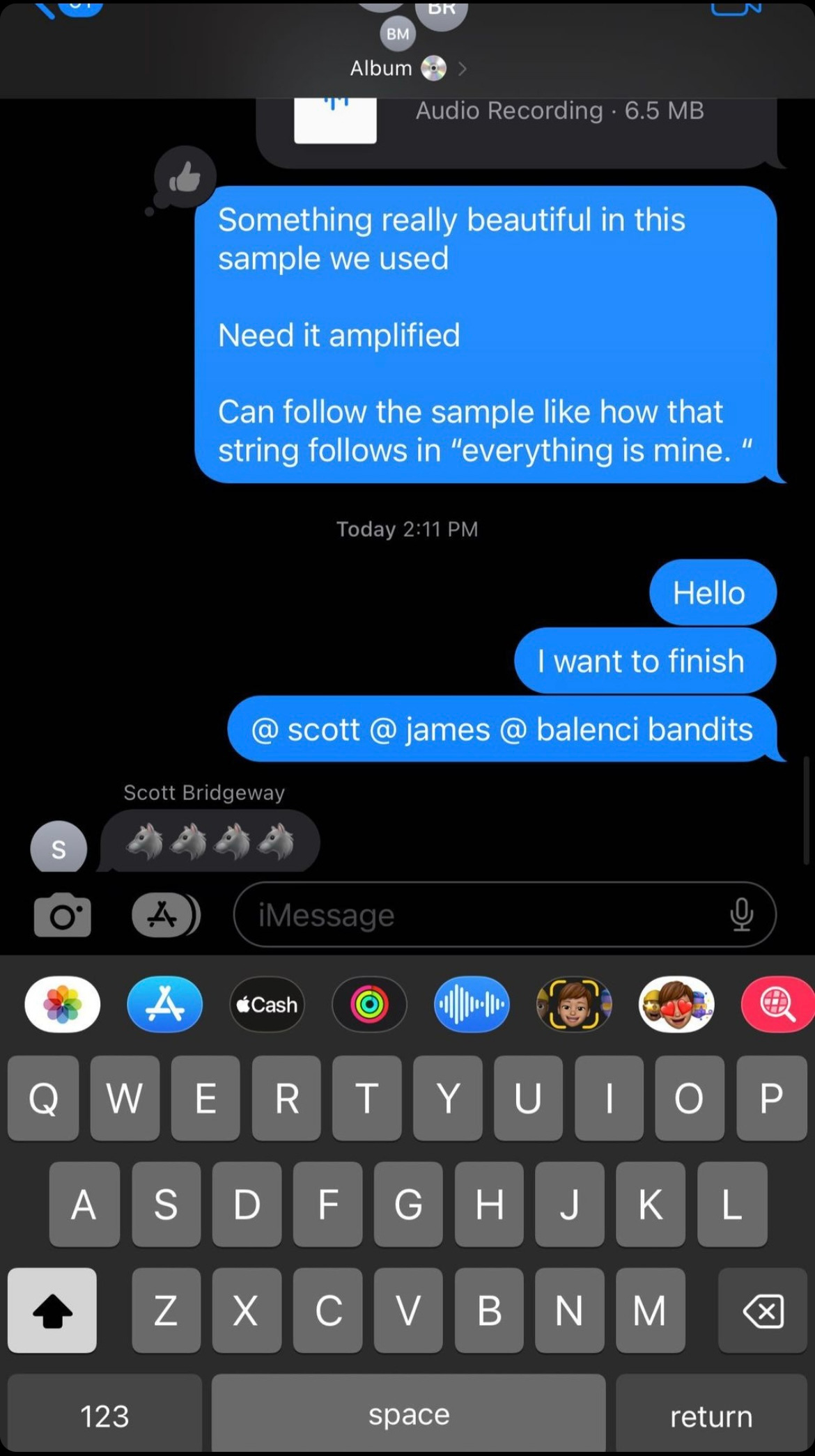This screenshot has height=1456, width=815.
Task: Open the audio messages waveform app
Action: pyautogui.click(x=472, y=1004)
